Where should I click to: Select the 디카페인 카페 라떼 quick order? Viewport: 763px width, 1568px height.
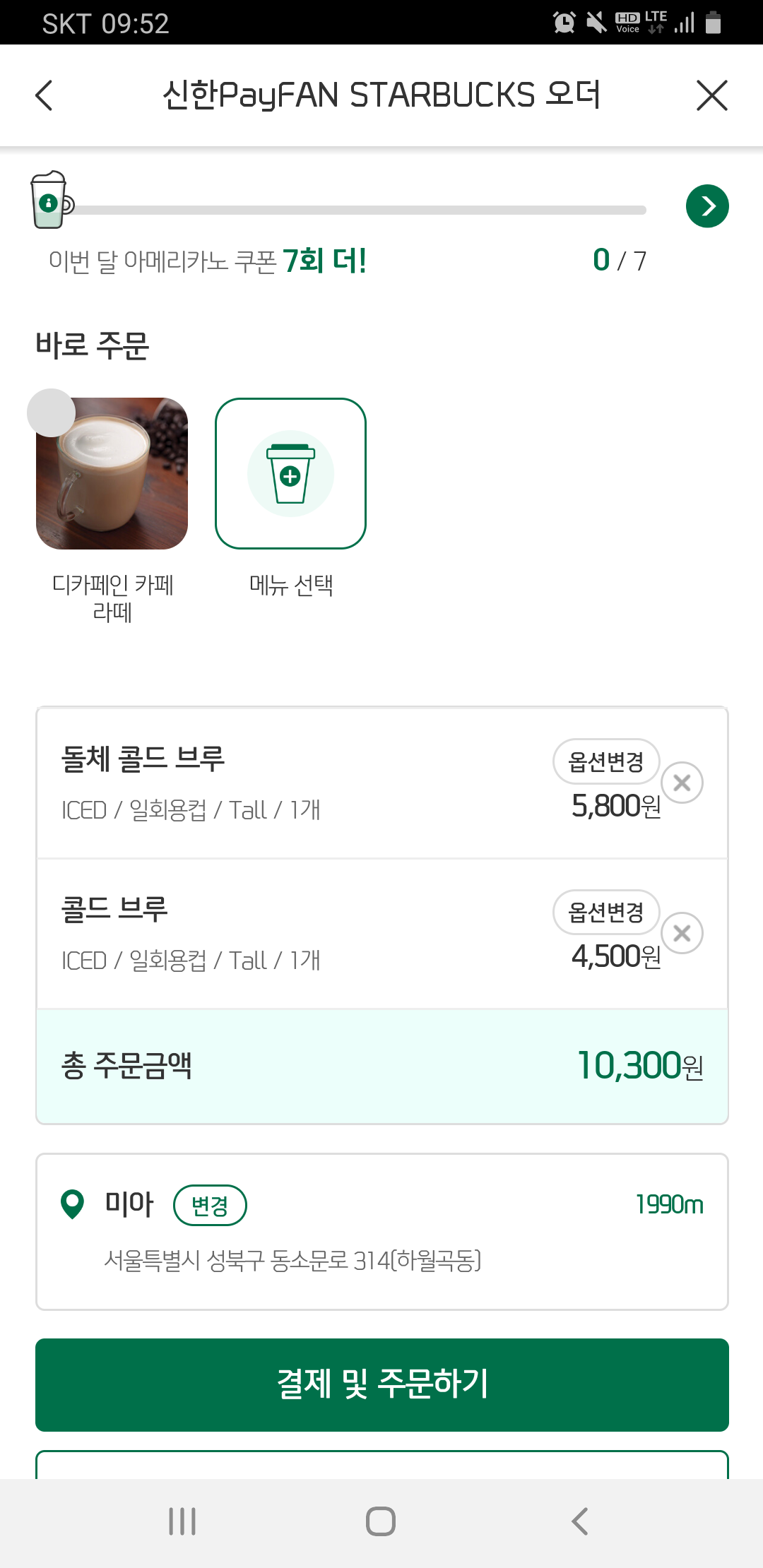112,474
